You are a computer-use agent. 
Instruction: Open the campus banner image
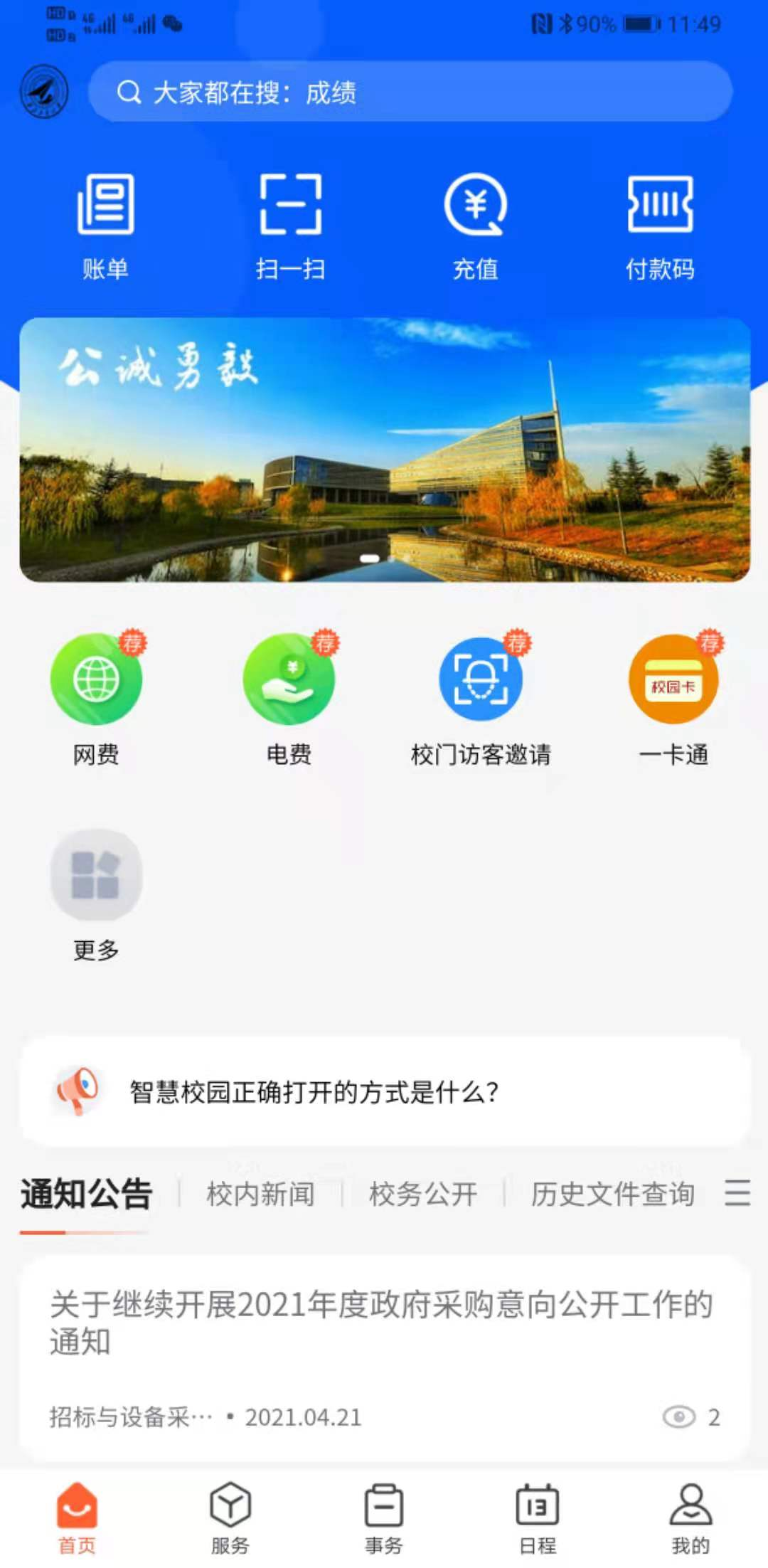pos(384,450)
